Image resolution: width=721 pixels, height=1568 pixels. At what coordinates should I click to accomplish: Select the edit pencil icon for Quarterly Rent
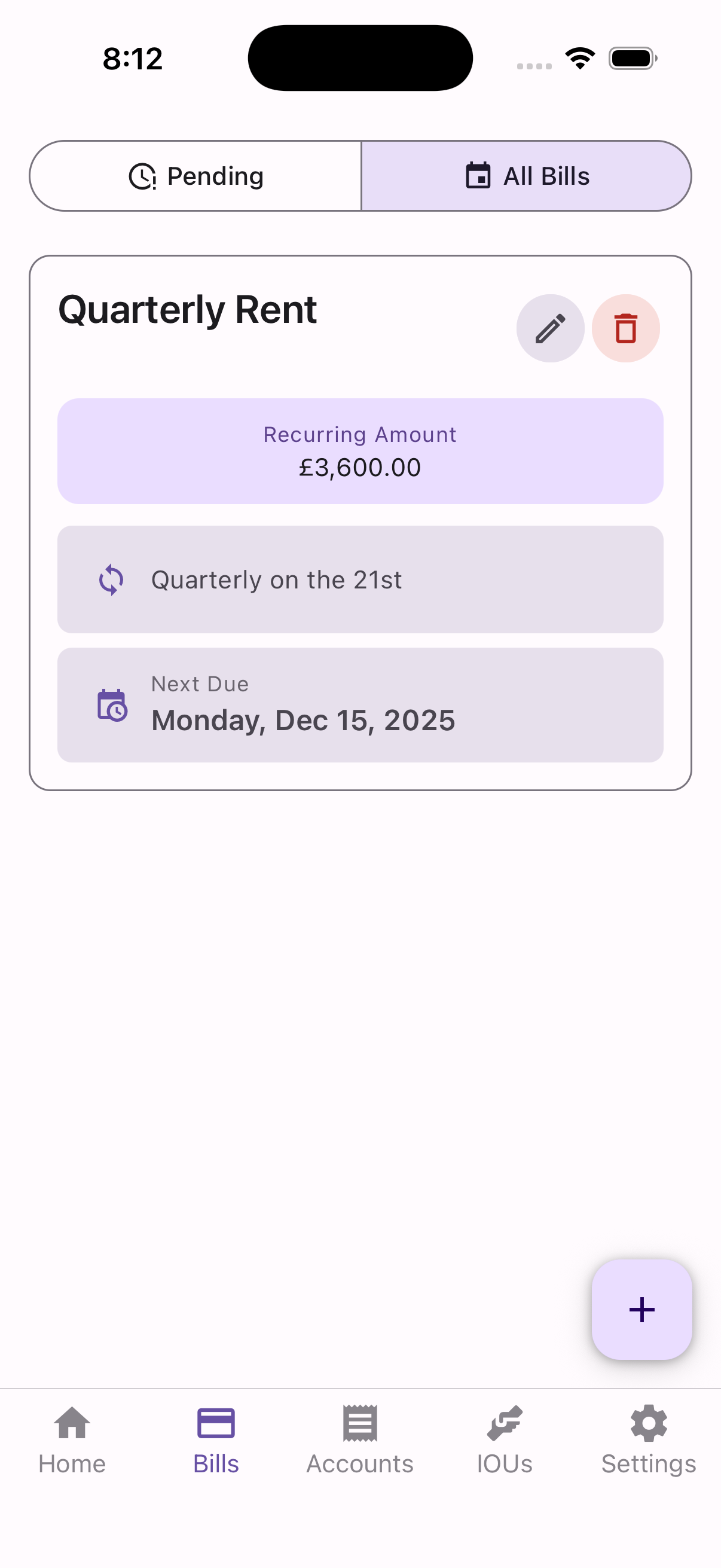pos(550,328)
